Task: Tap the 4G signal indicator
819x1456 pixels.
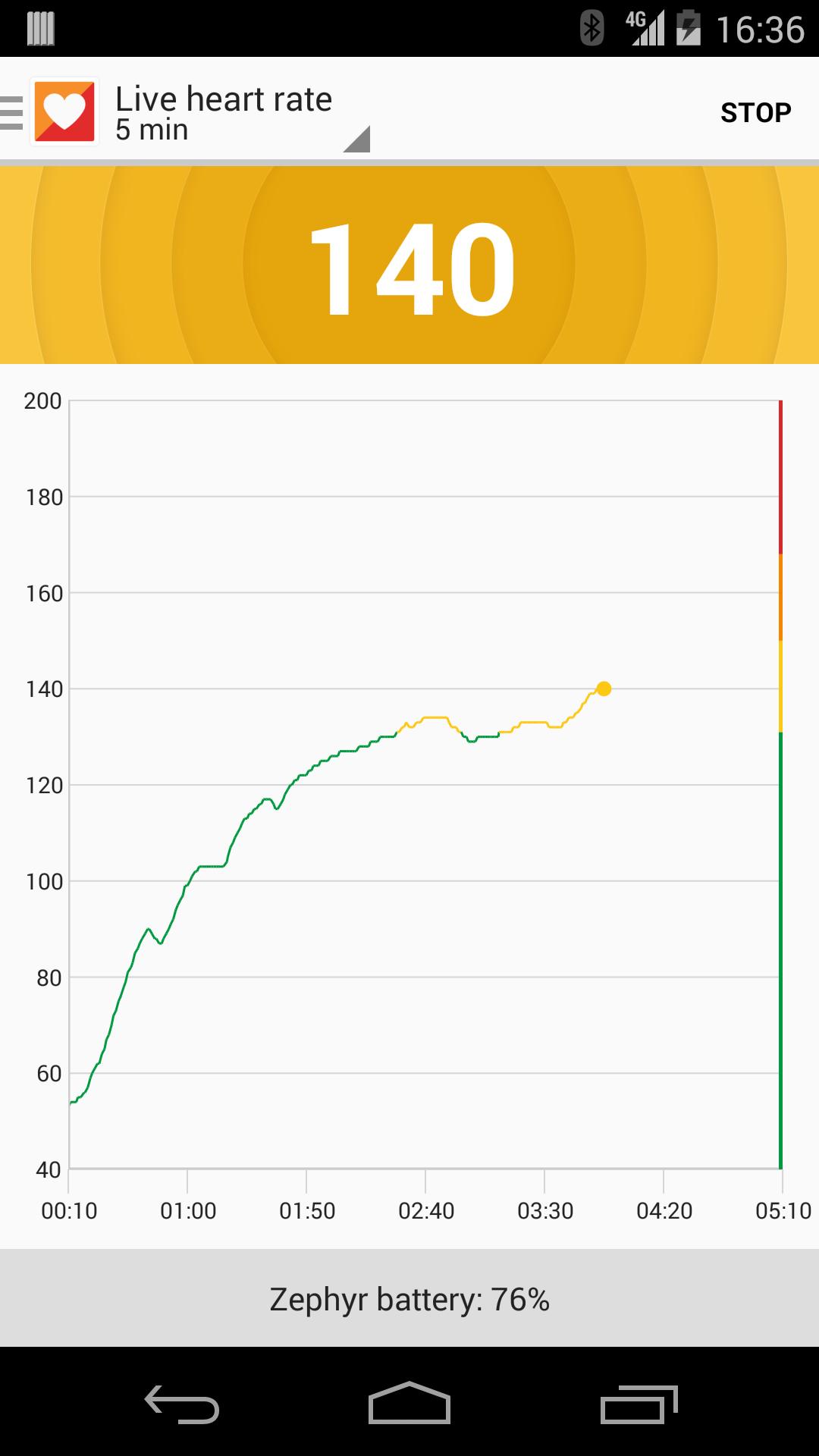Action: [648, 25]
